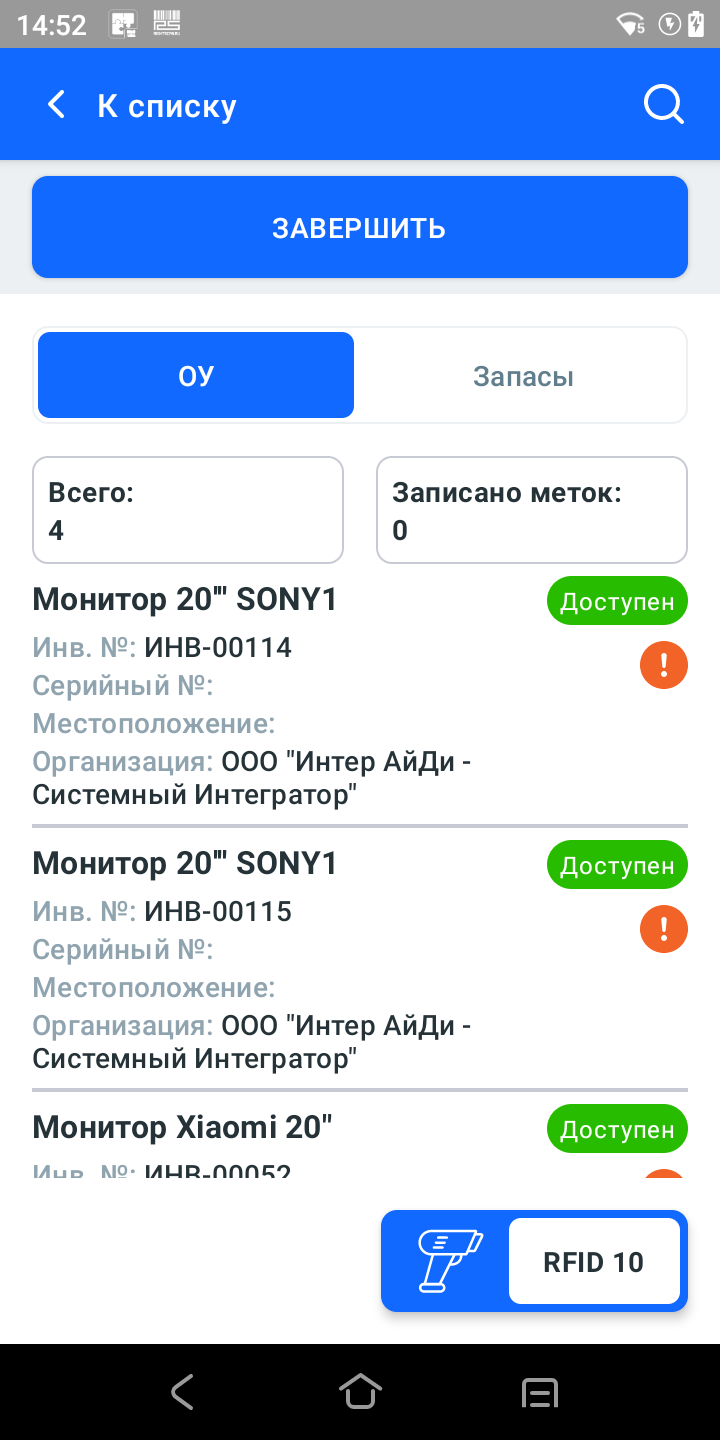Tap the warning icon for ИНВ-00114
This screenshot has height=1440, width=720.
coord(664,665)
